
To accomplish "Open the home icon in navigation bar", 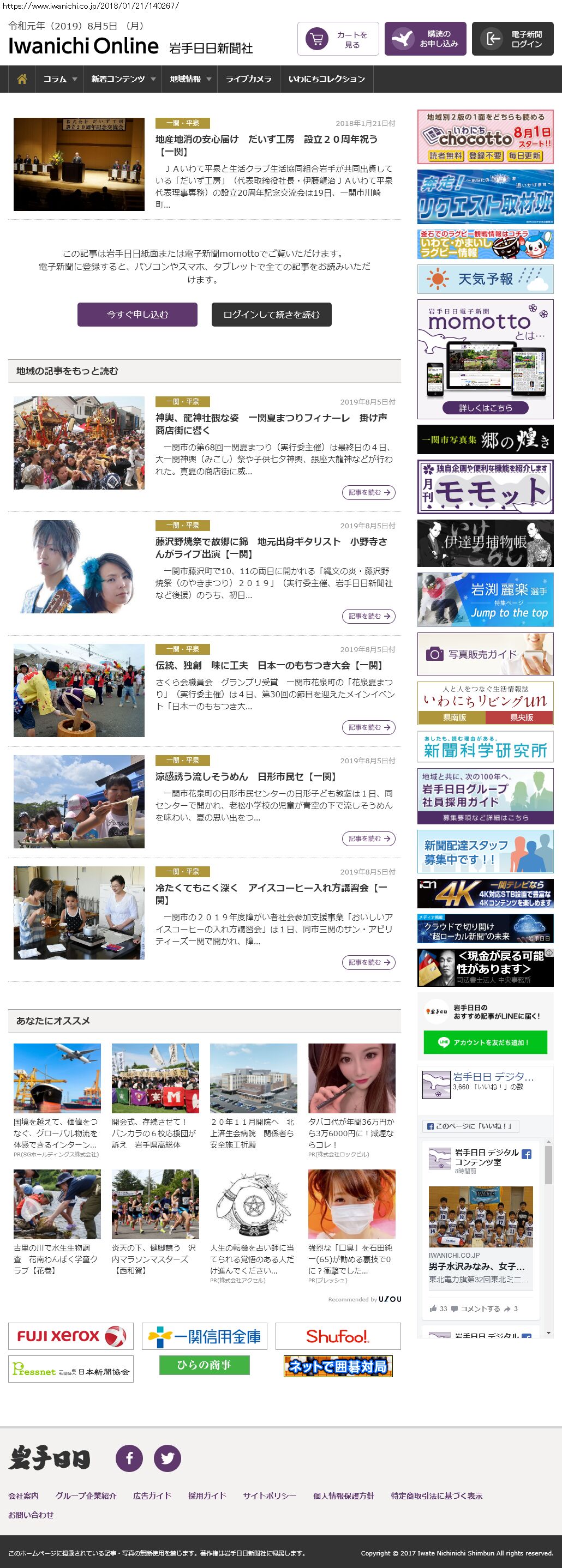I will [22, 79].
